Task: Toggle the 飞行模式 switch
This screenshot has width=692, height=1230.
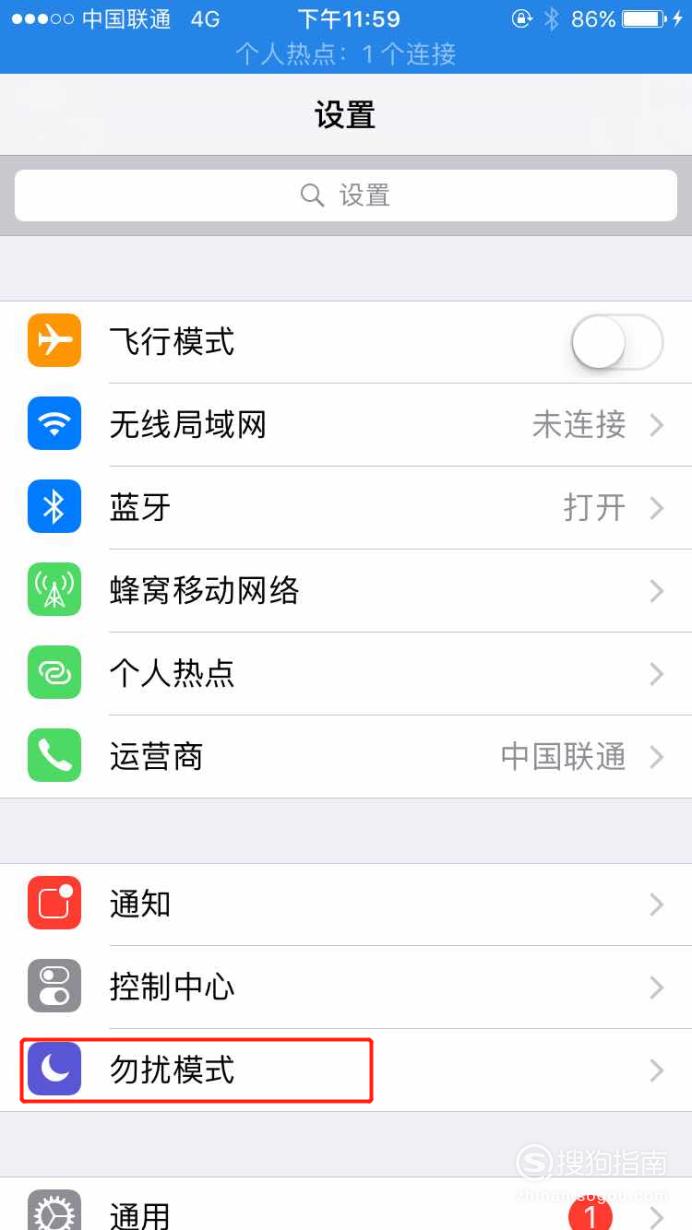Action: click(617, 342)
